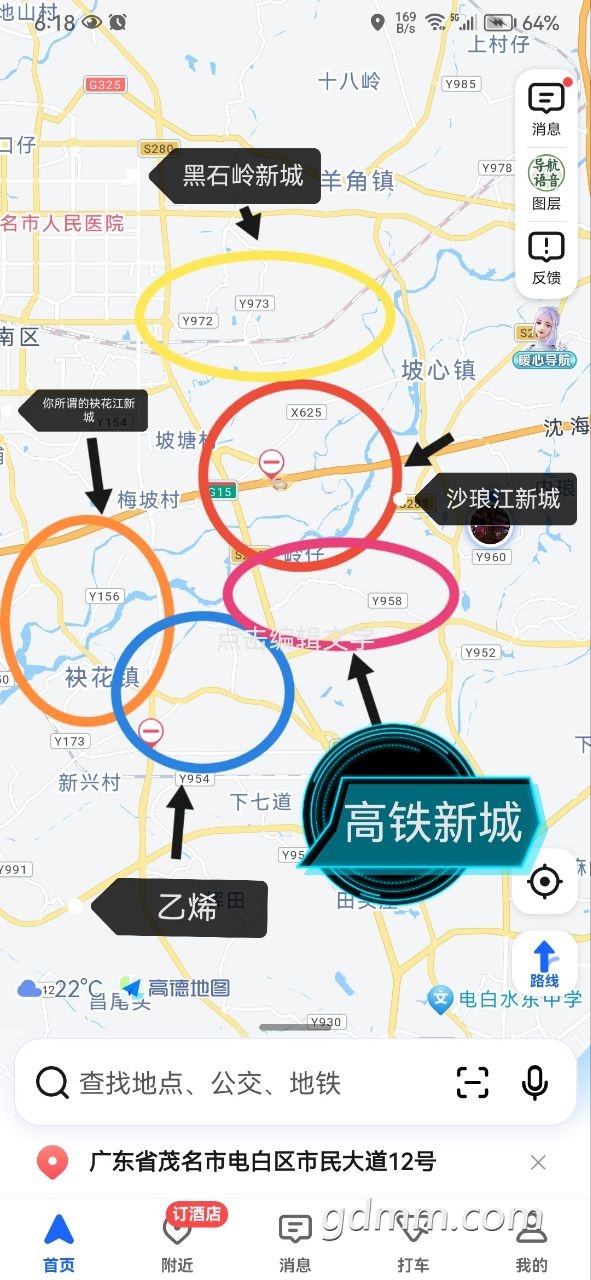Open the 图层 map layers option

546,183
